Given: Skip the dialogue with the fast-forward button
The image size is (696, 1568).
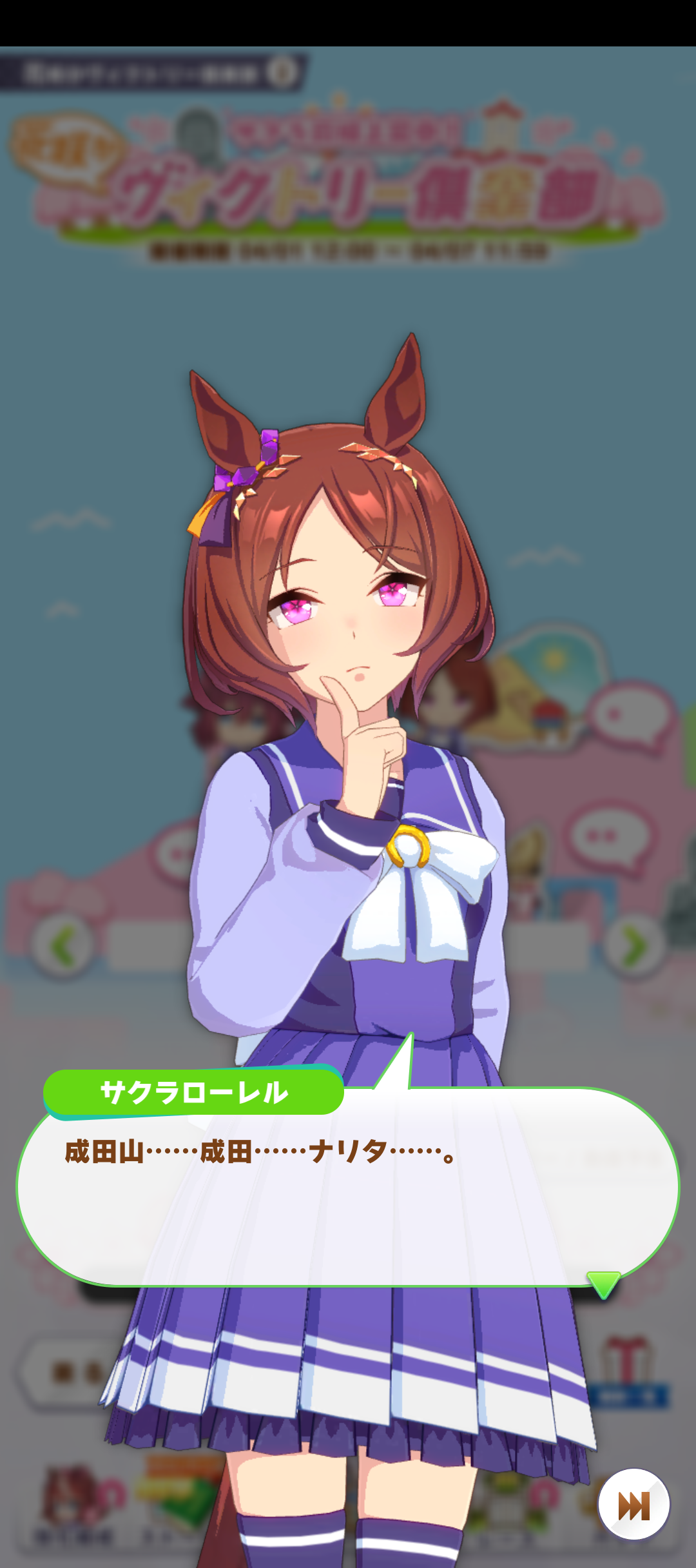Looking at the screenshot, I should (633, 1505).
